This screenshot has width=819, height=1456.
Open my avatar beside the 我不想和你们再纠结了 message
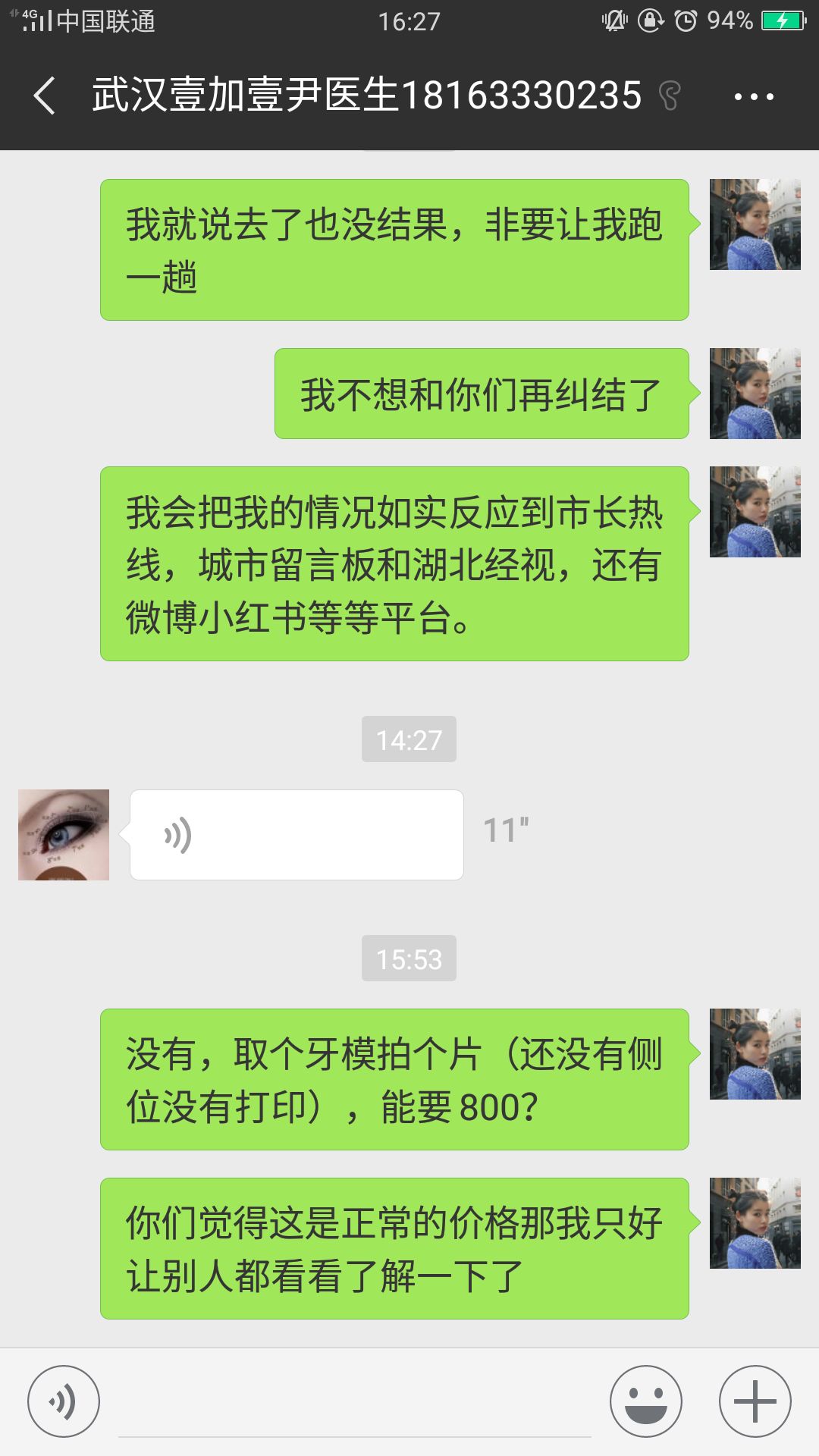755,394
